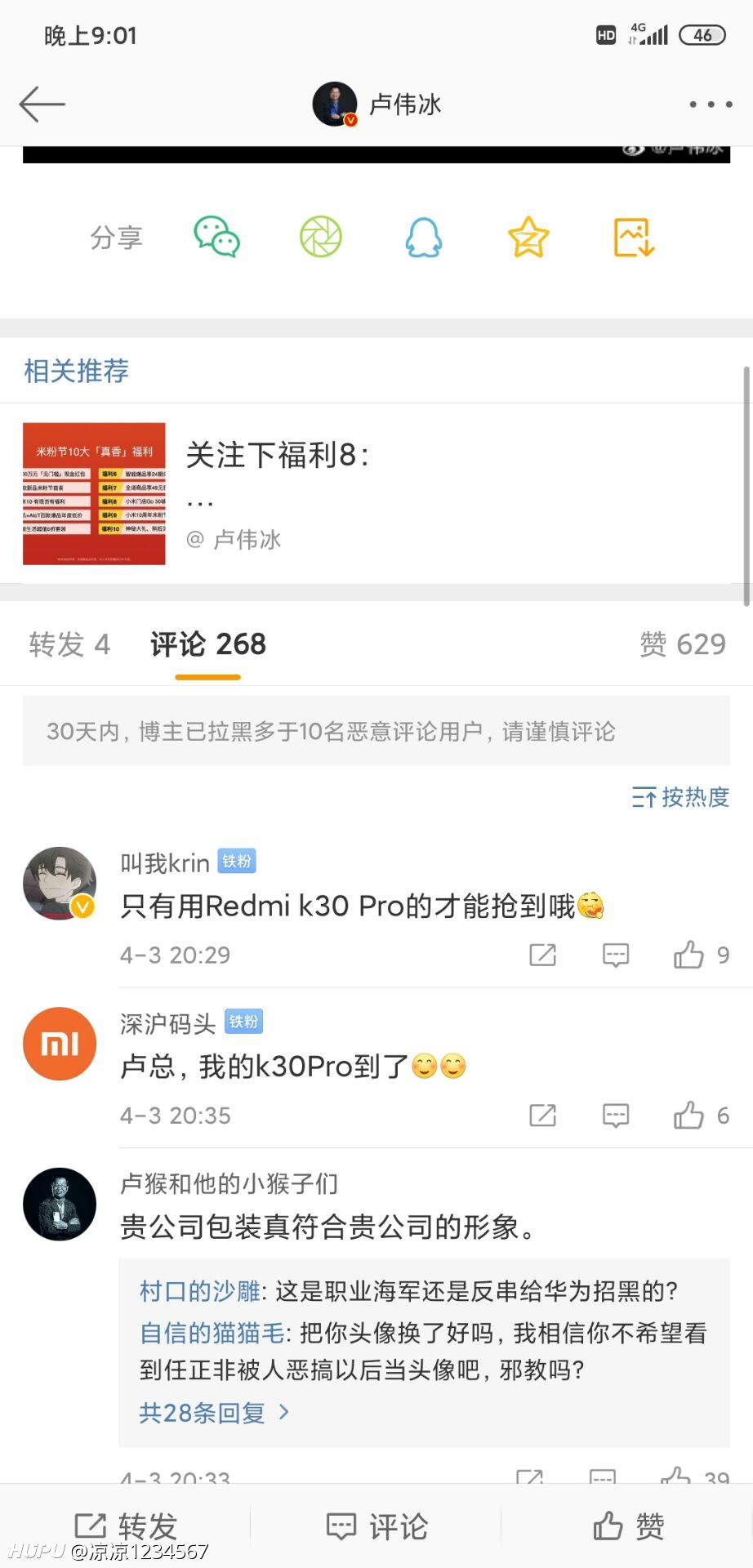753x1568 pixels.
Task: Switch to the 转发 4 tab
Action: (x=69, y=644)
